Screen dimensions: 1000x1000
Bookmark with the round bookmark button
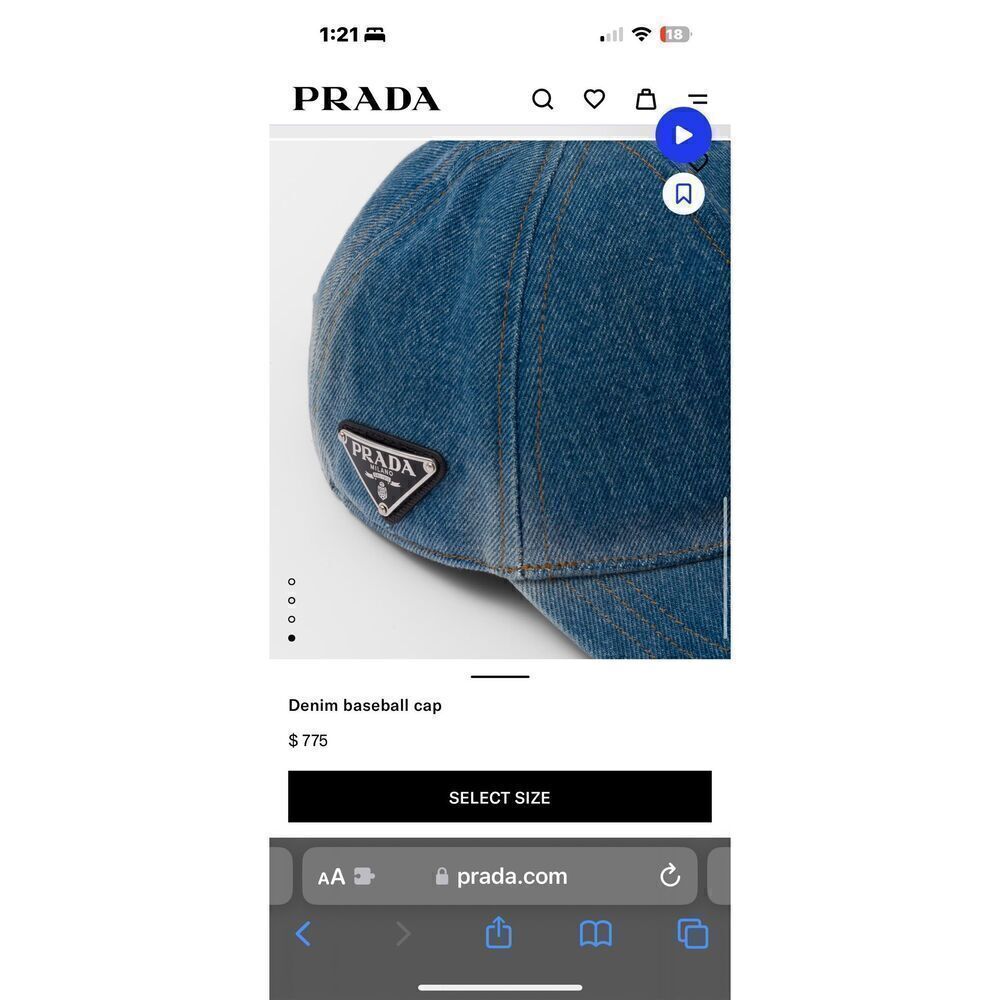pyautogui.click(x=683, y=193)
